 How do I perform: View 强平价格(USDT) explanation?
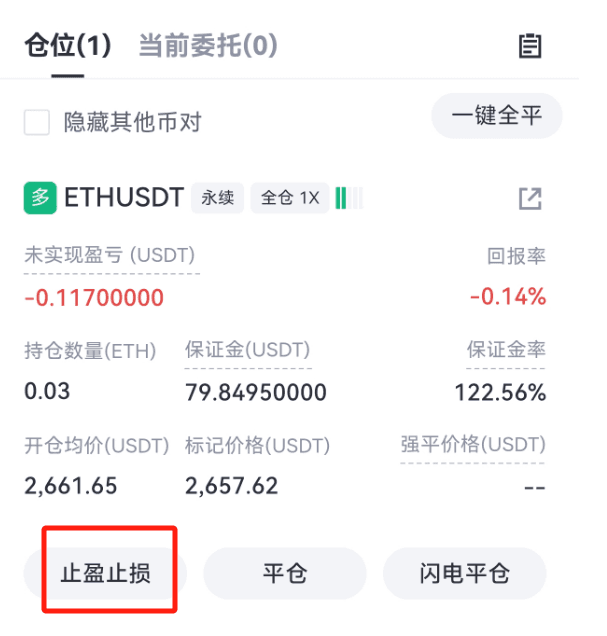[x=473, y=445]
